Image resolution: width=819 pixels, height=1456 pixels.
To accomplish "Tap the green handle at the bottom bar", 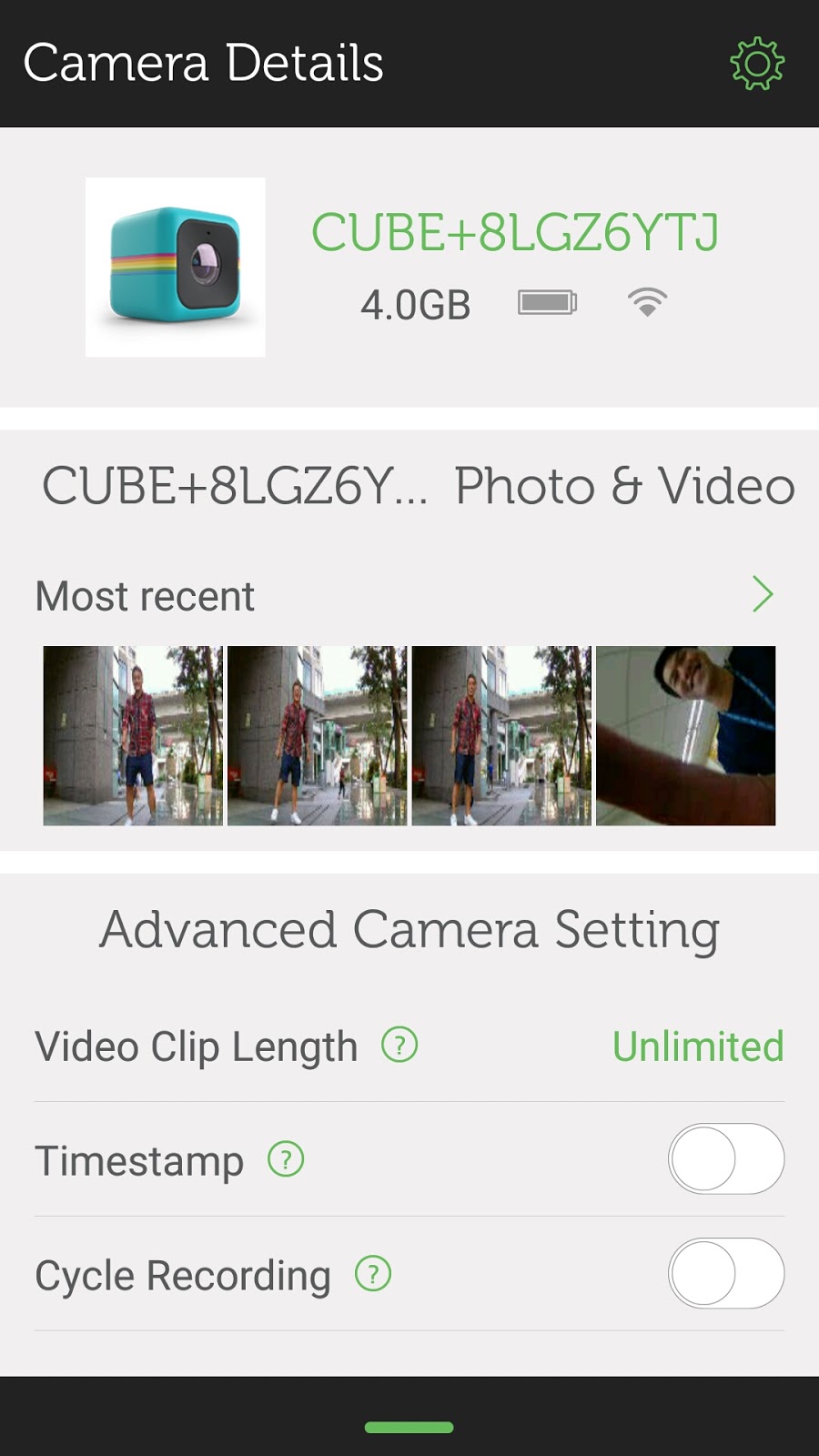I will click(x=409, y=1427).
